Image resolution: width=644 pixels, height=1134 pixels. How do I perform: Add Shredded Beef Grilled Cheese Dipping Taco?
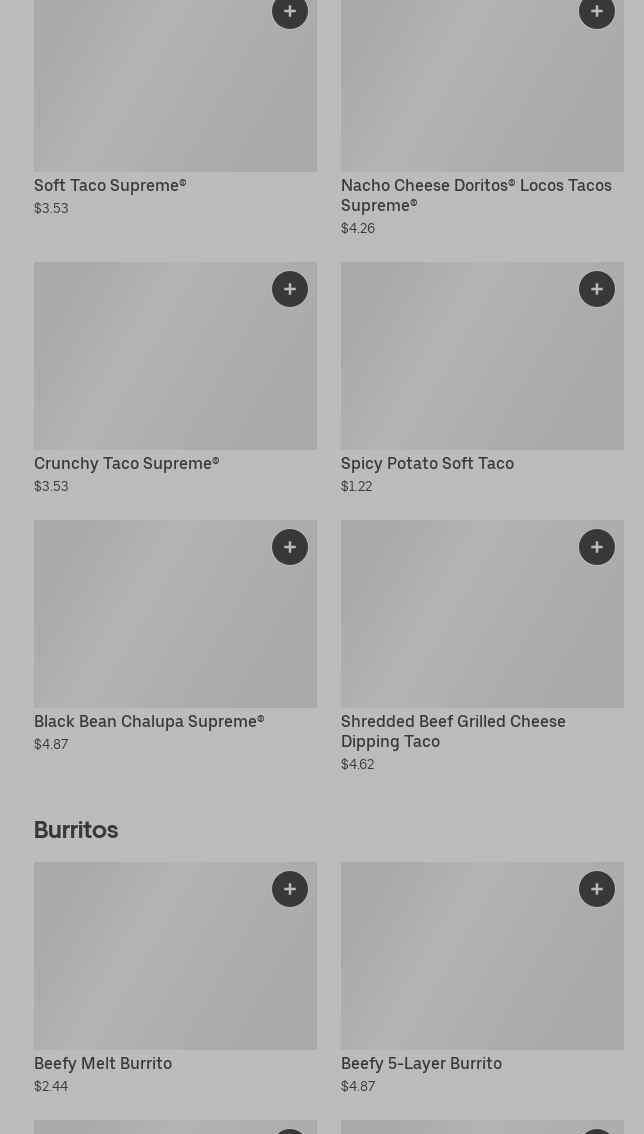(596, 547)
